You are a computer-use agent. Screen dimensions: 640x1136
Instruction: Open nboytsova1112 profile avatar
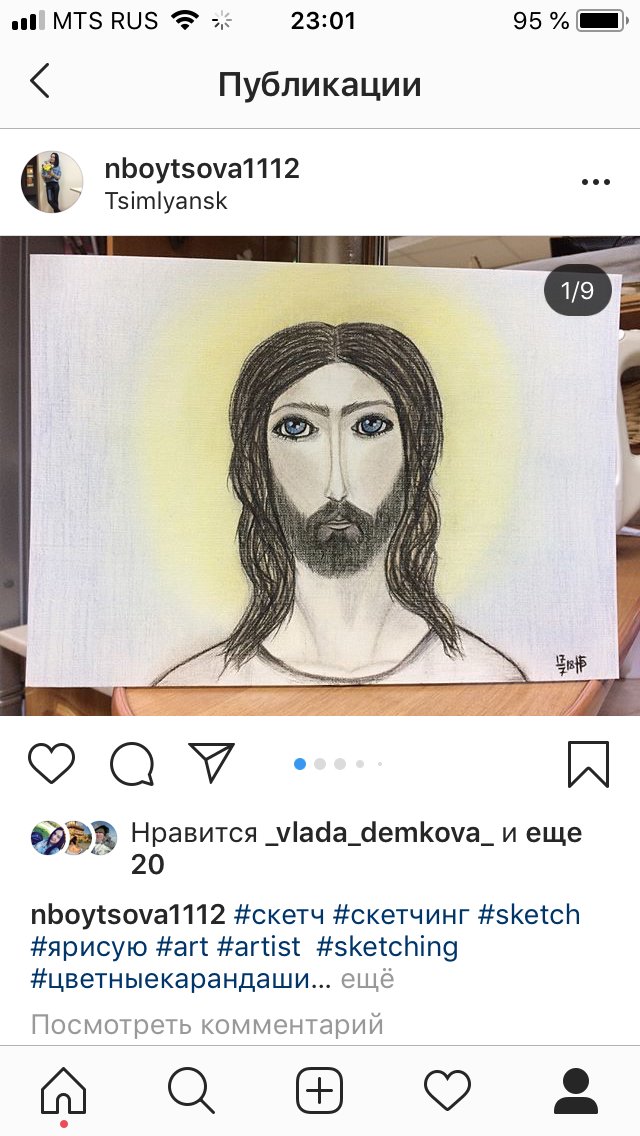(x=52, y=183)
